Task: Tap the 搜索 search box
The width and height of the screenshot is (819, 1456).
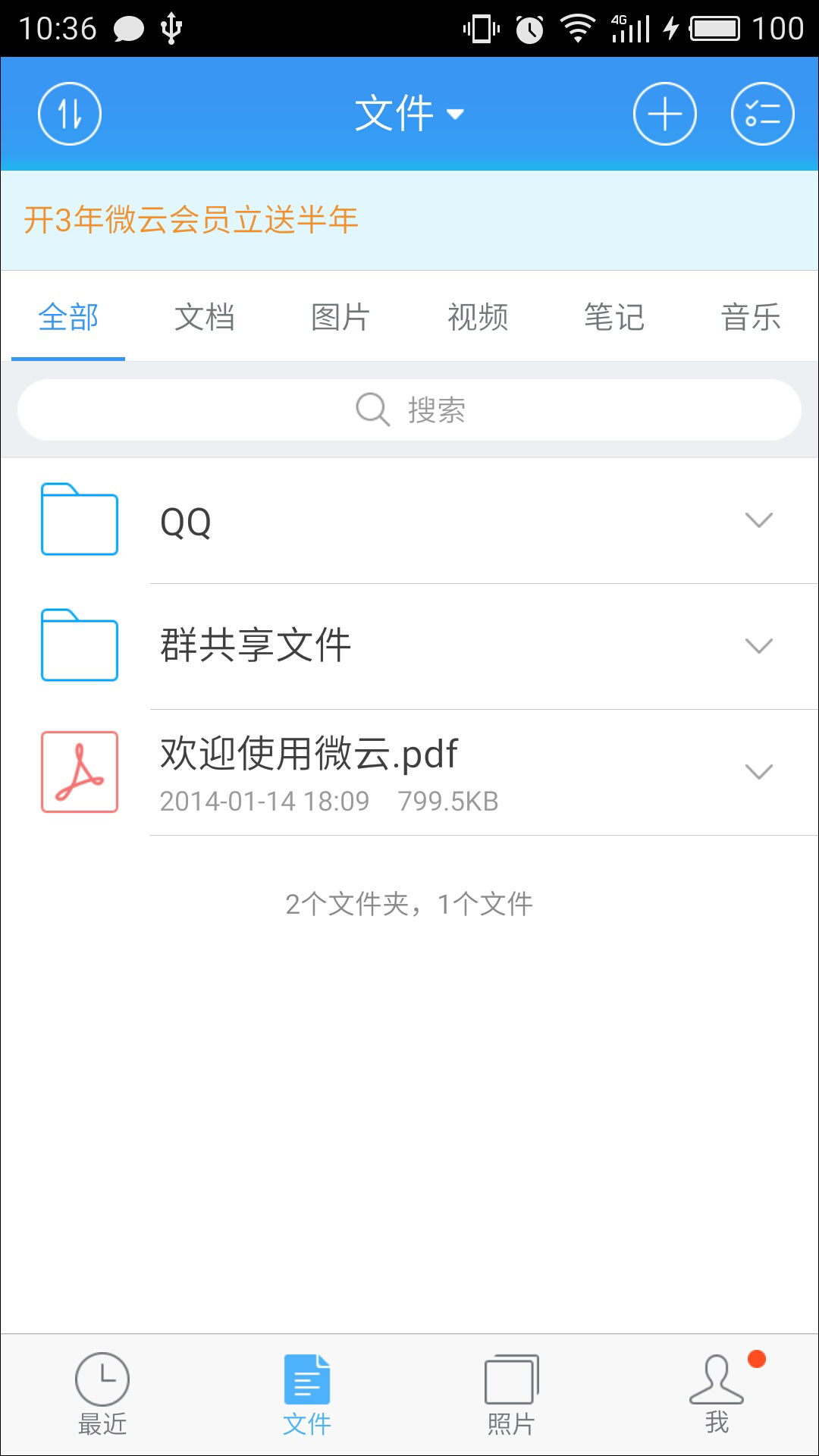Action: [x=409, y=409]
